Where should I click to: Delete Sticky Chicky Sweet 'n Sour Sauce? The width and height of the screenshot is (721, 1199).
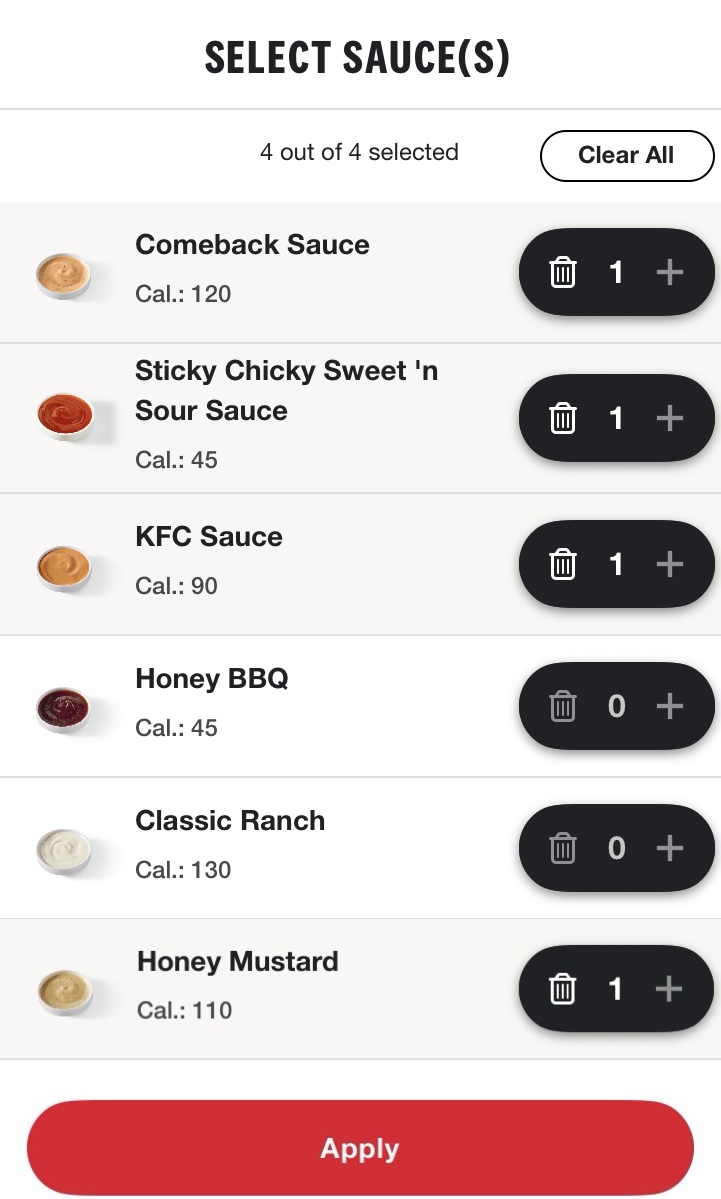click(x=563, y=418)
